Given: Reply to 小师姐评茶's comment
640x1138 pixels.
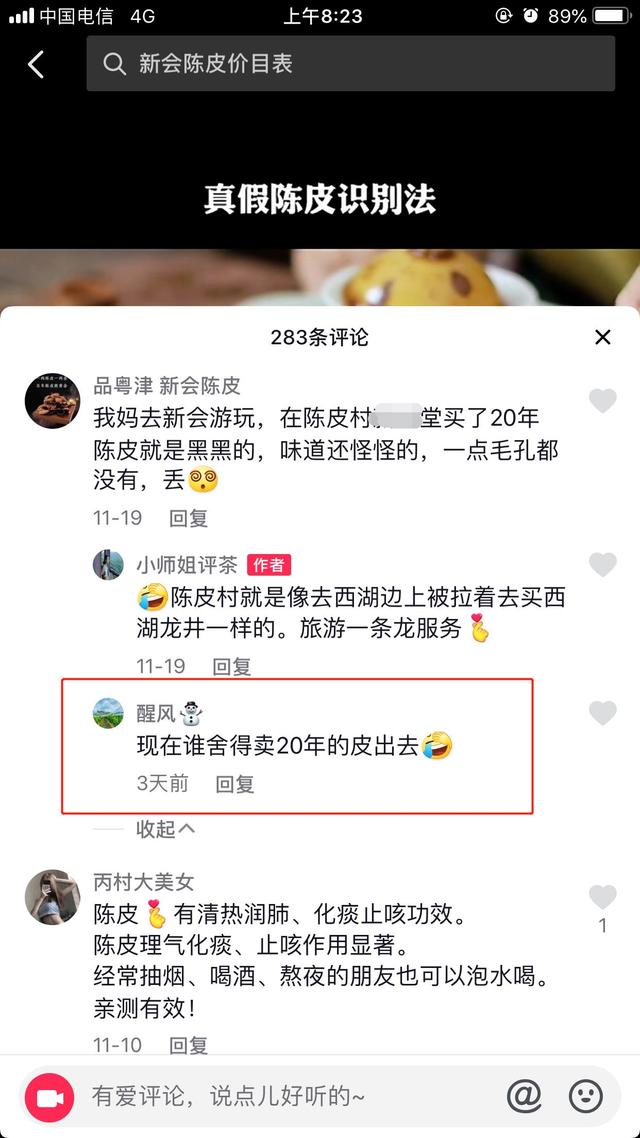Looking at the screenshot, I should 231,666.
